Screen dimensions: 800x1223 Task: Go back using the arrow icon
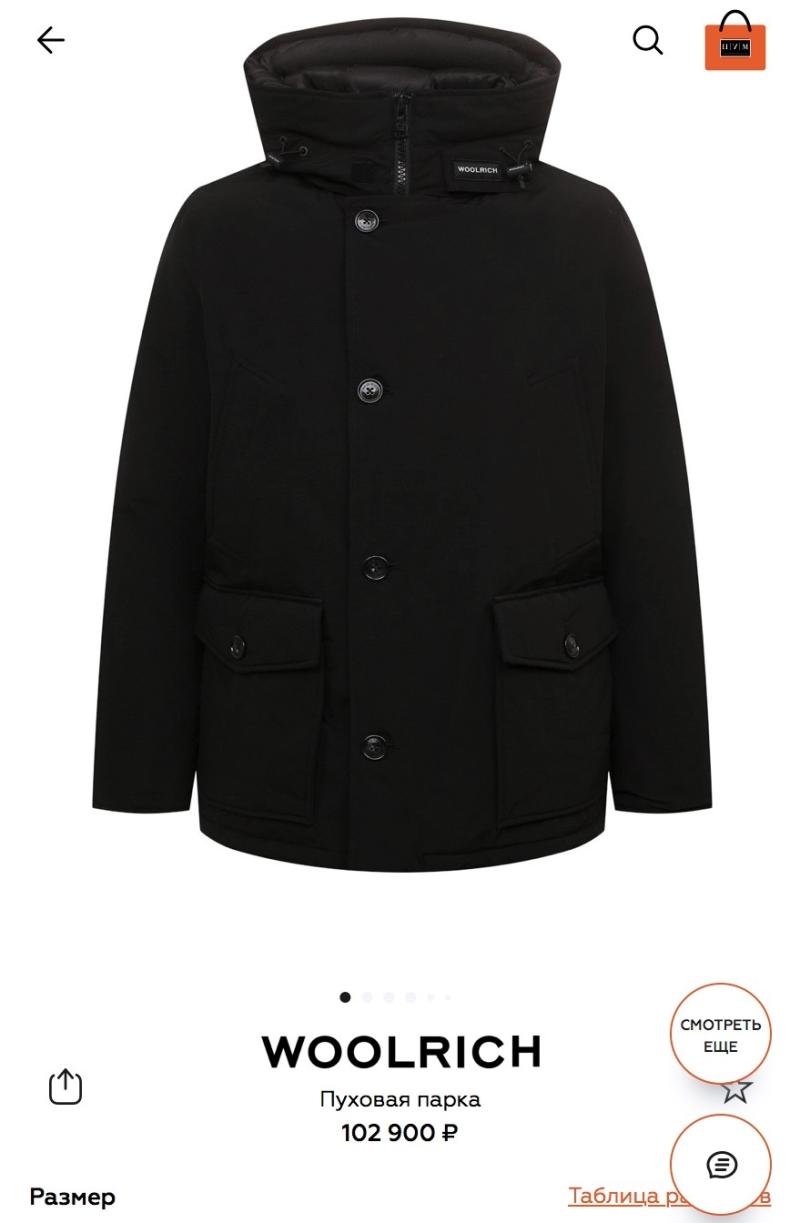[x=50, y=40]
